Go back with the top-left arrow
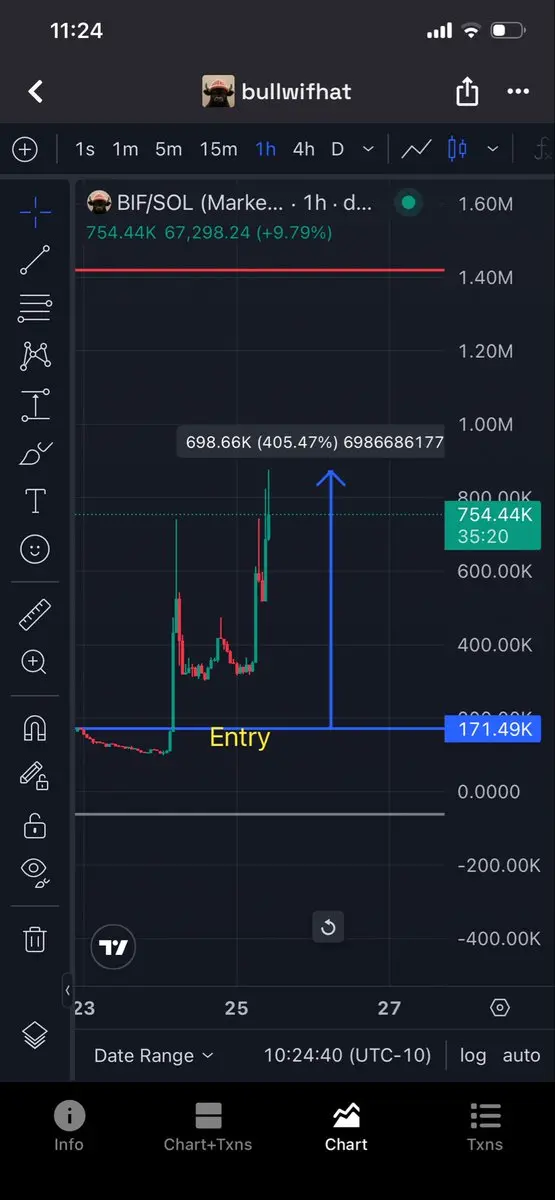The width and height of the screenshot is (555, 1200). [36, 92]
